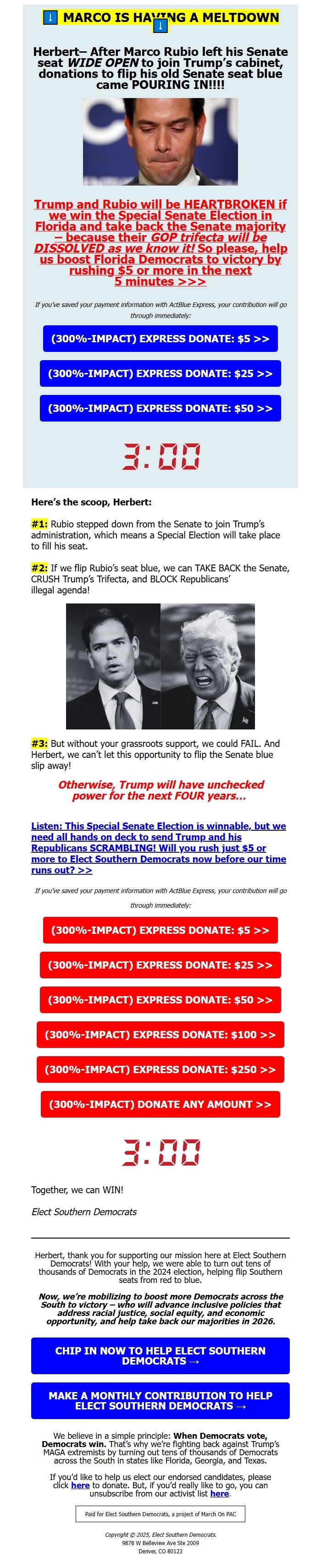Tap the blue Express Donate $5 button
Screen dimensions: 321x1568
click(x=160, y=339)
